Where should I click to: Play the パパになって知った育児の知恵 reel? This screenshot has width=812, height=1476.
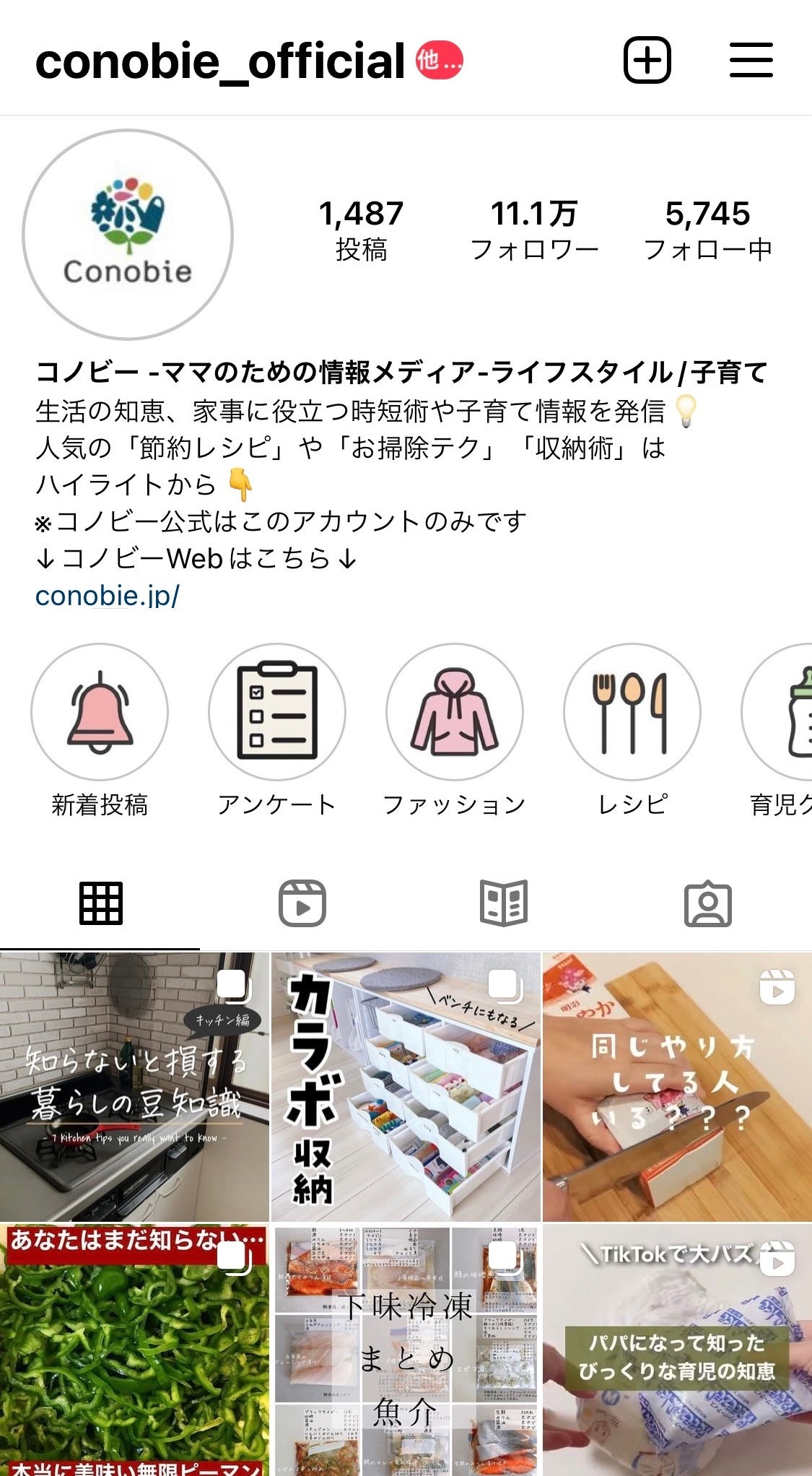677,1350
